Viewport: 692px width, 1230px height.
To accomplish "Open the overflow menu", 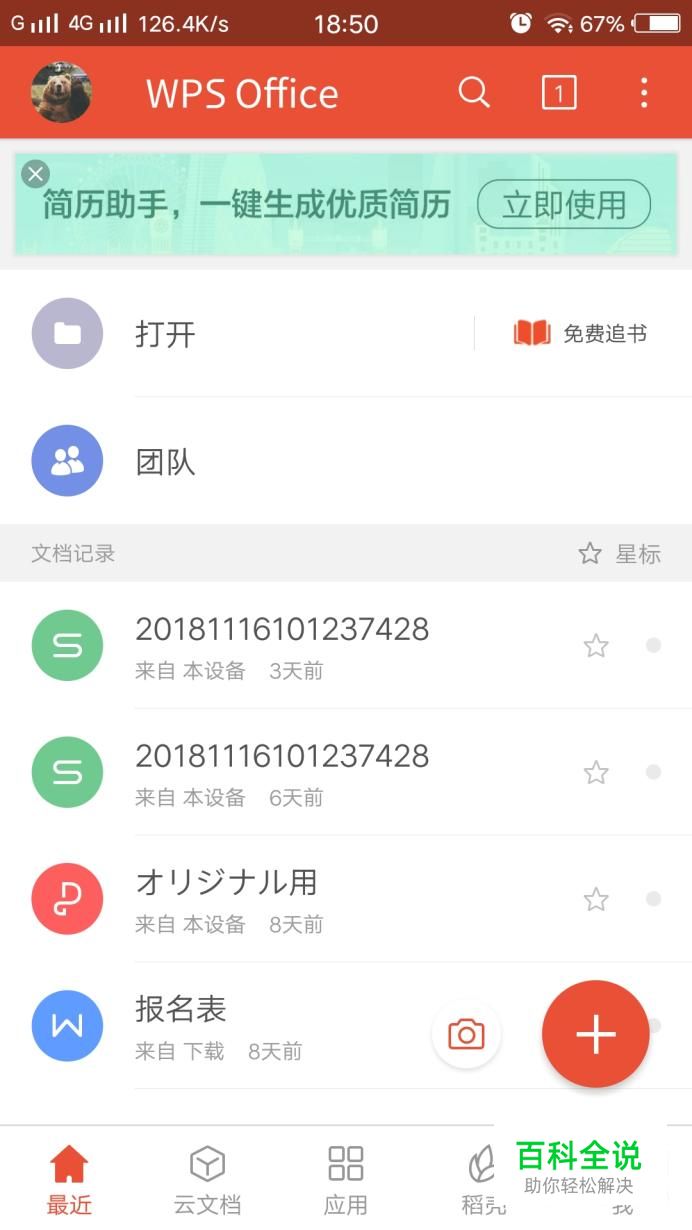I will click(x=644, y=93).
